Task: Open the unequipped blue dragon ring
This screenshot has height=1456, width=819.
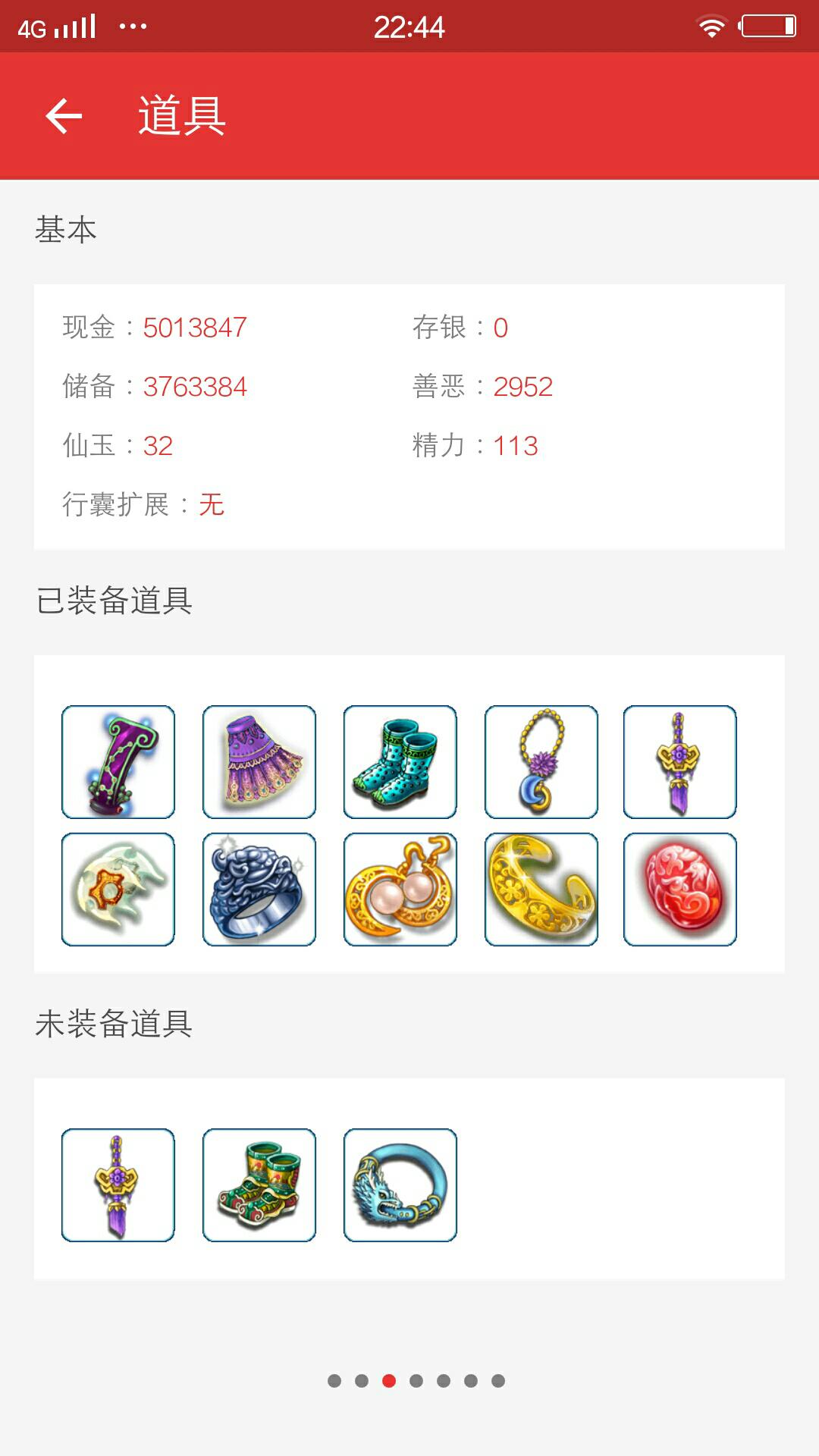Action: 400,1185
